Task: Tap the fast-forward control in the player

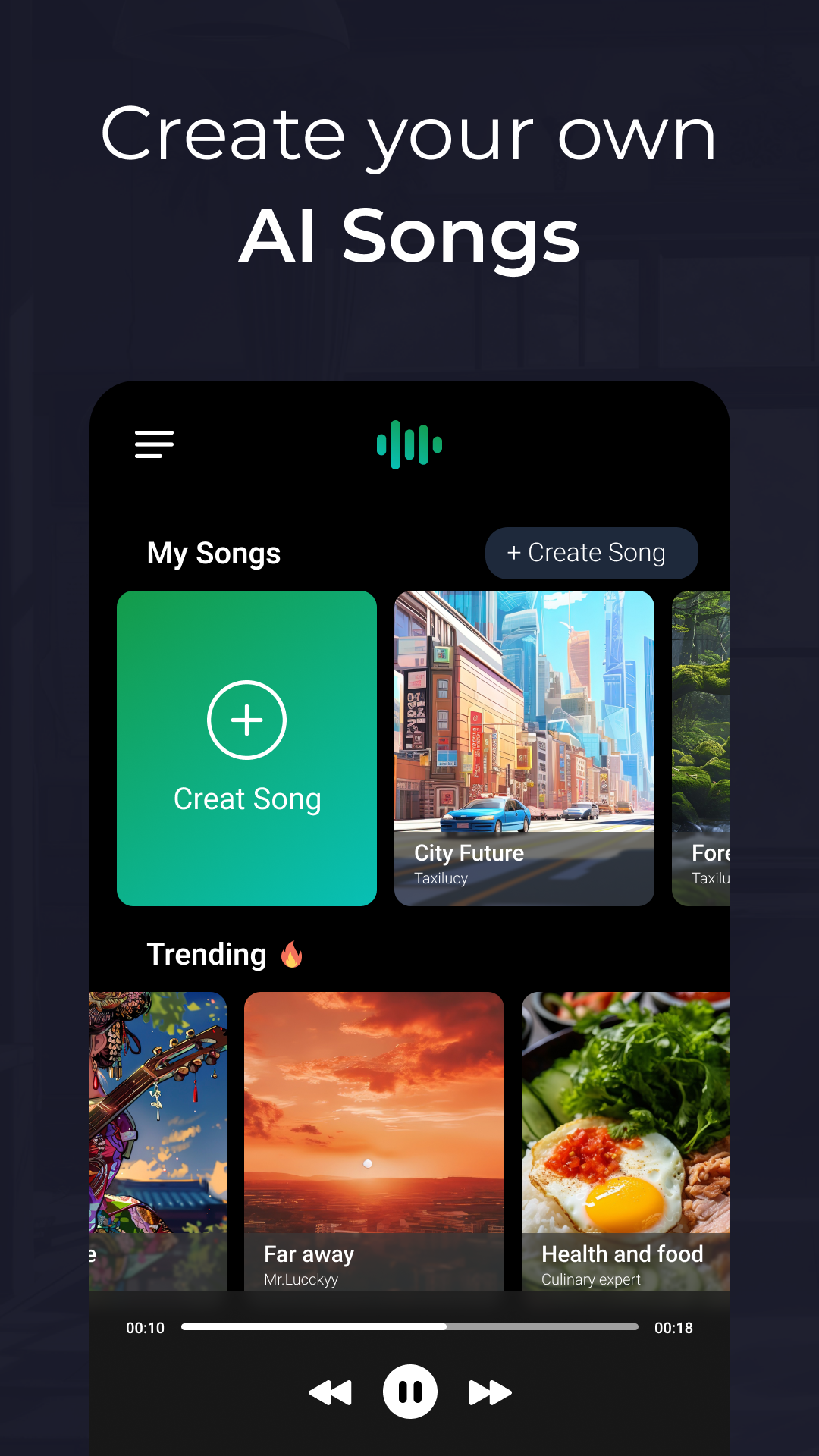Action: pos(489,1392)
